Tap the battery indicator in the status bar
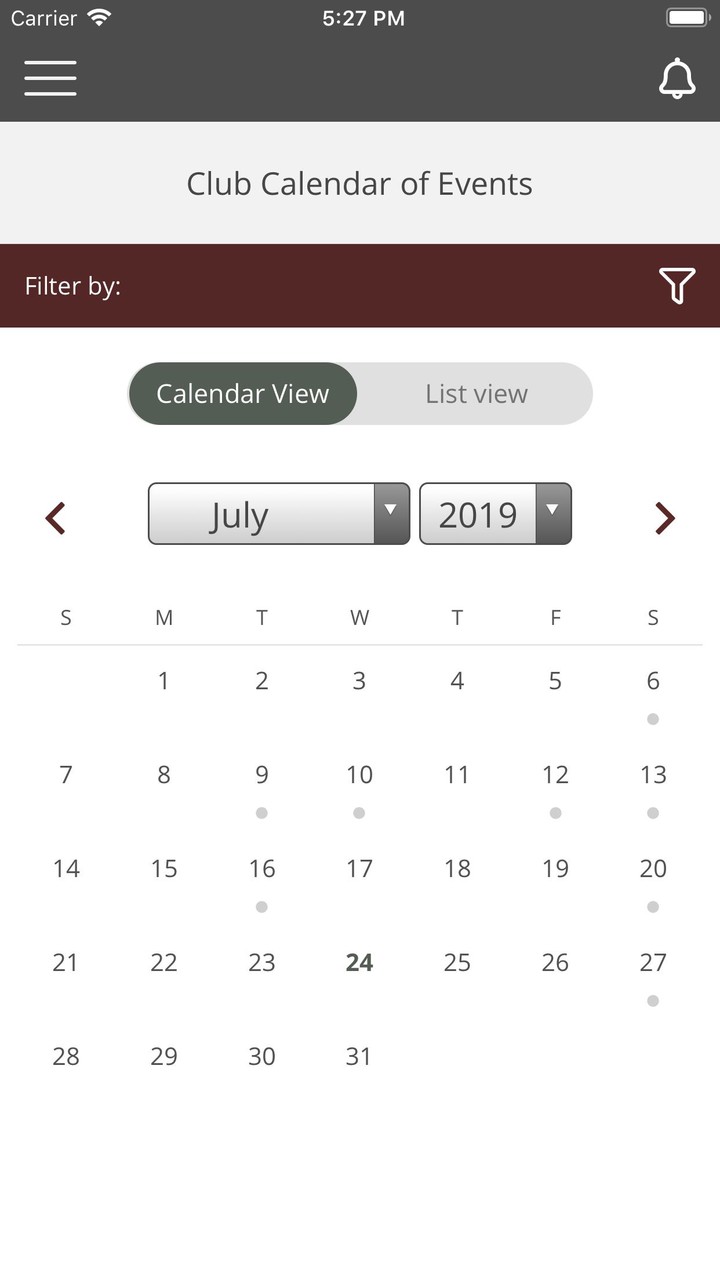Image resolution: width=720 pixels, height=1280 pixels. 686,17
